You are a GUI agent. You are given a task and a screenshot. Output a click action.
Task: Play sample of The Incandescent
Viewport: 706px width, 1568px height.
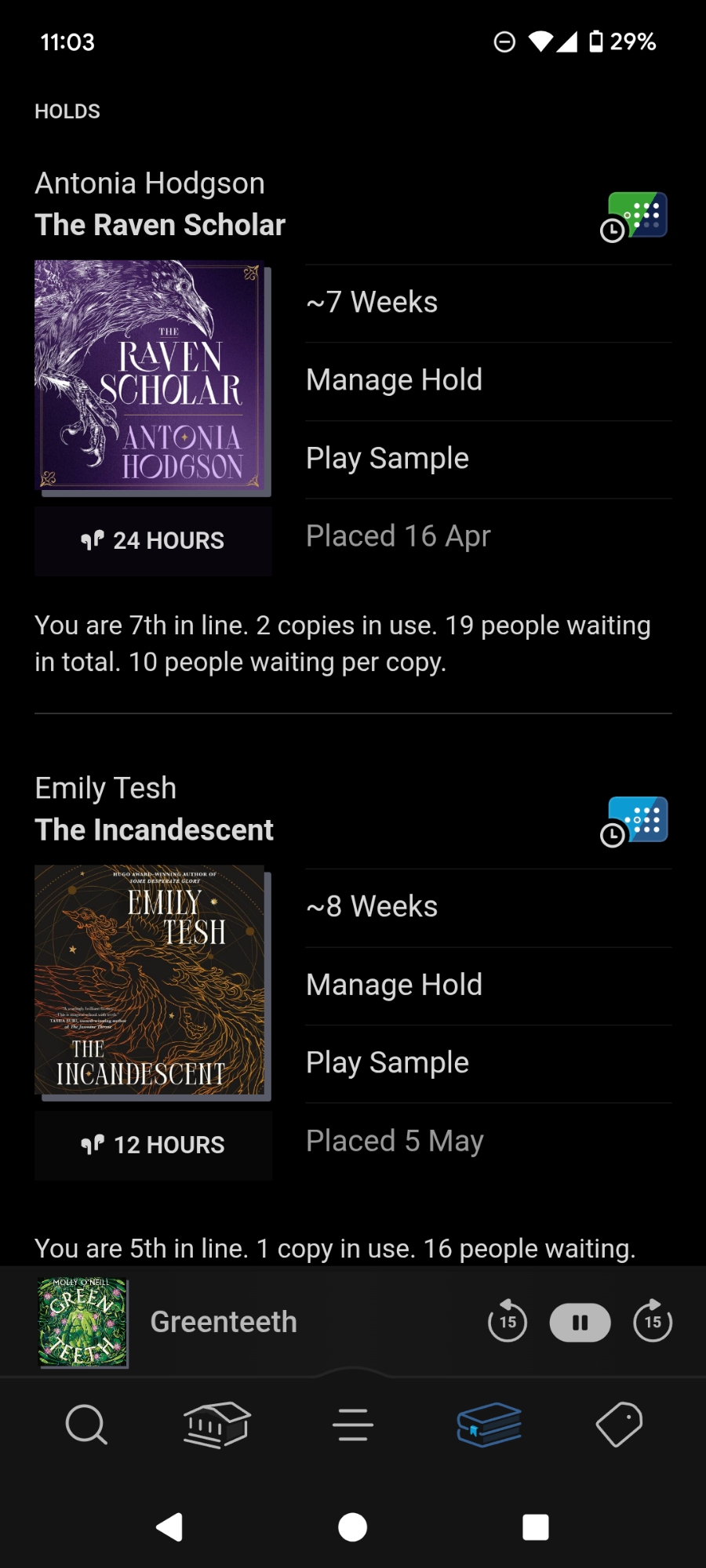(x=388, y=1063)
